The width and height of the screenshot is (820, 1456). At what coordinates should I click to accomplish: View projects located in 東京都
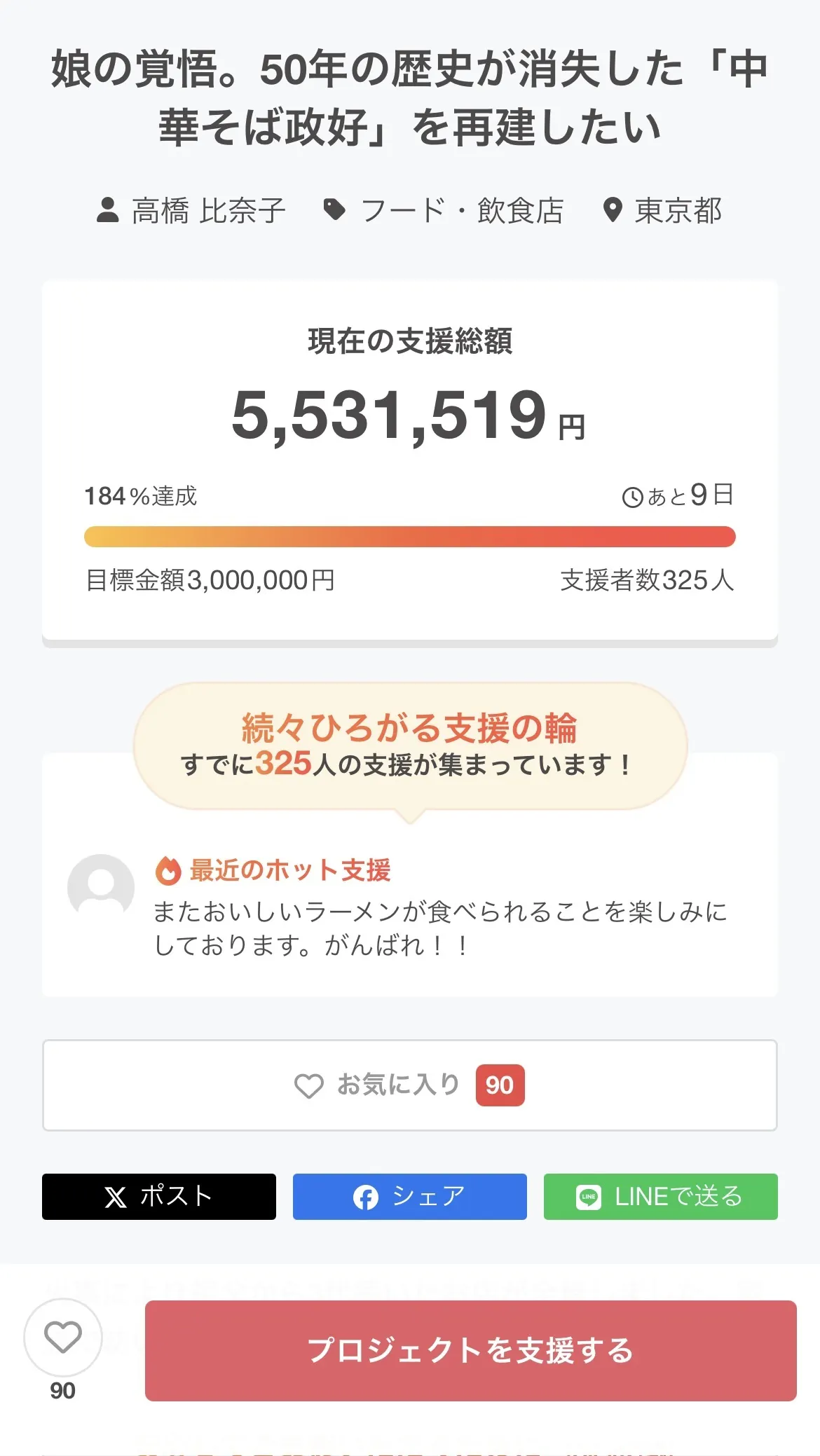(x=663, y=210)
